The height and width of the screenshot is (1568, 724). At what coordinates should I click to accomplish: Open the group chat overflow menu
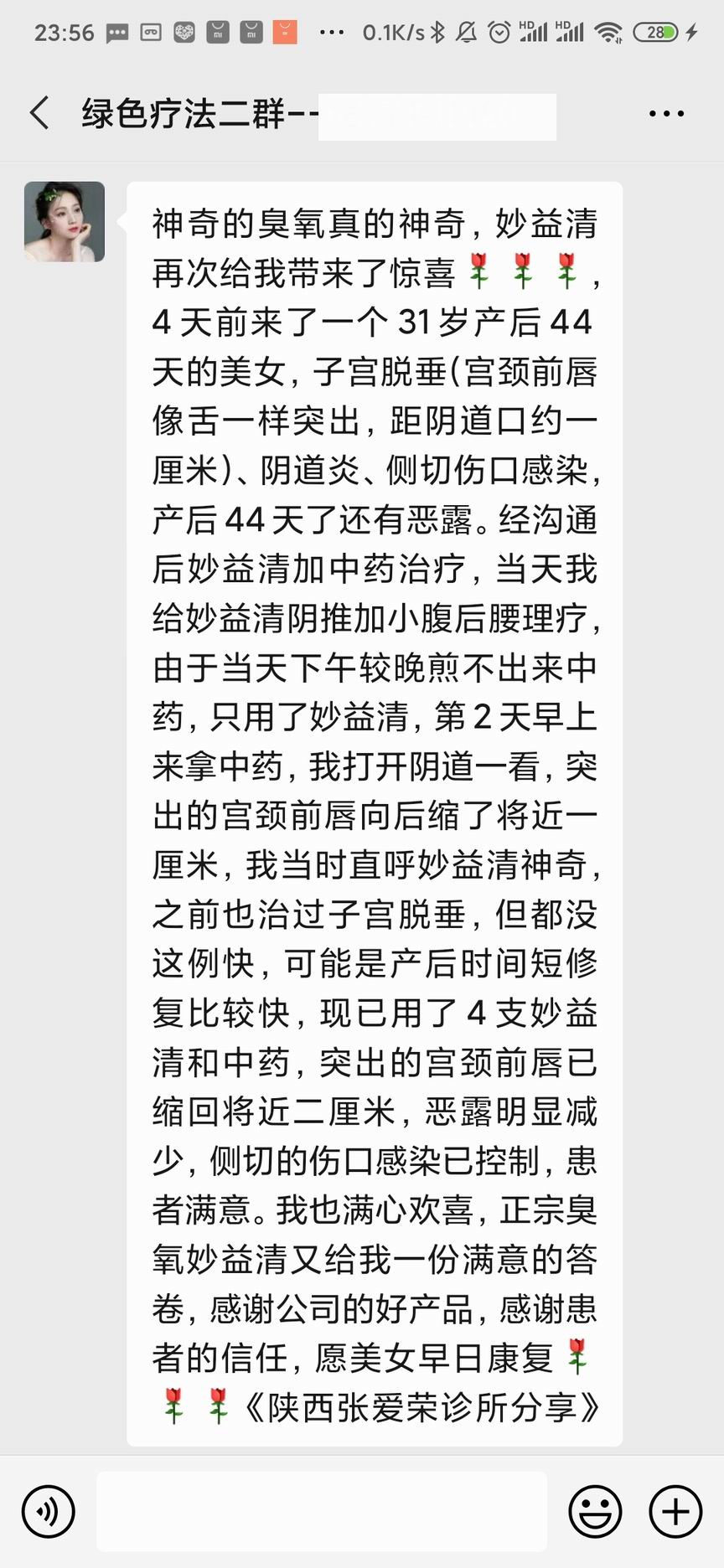coord(666,113)
